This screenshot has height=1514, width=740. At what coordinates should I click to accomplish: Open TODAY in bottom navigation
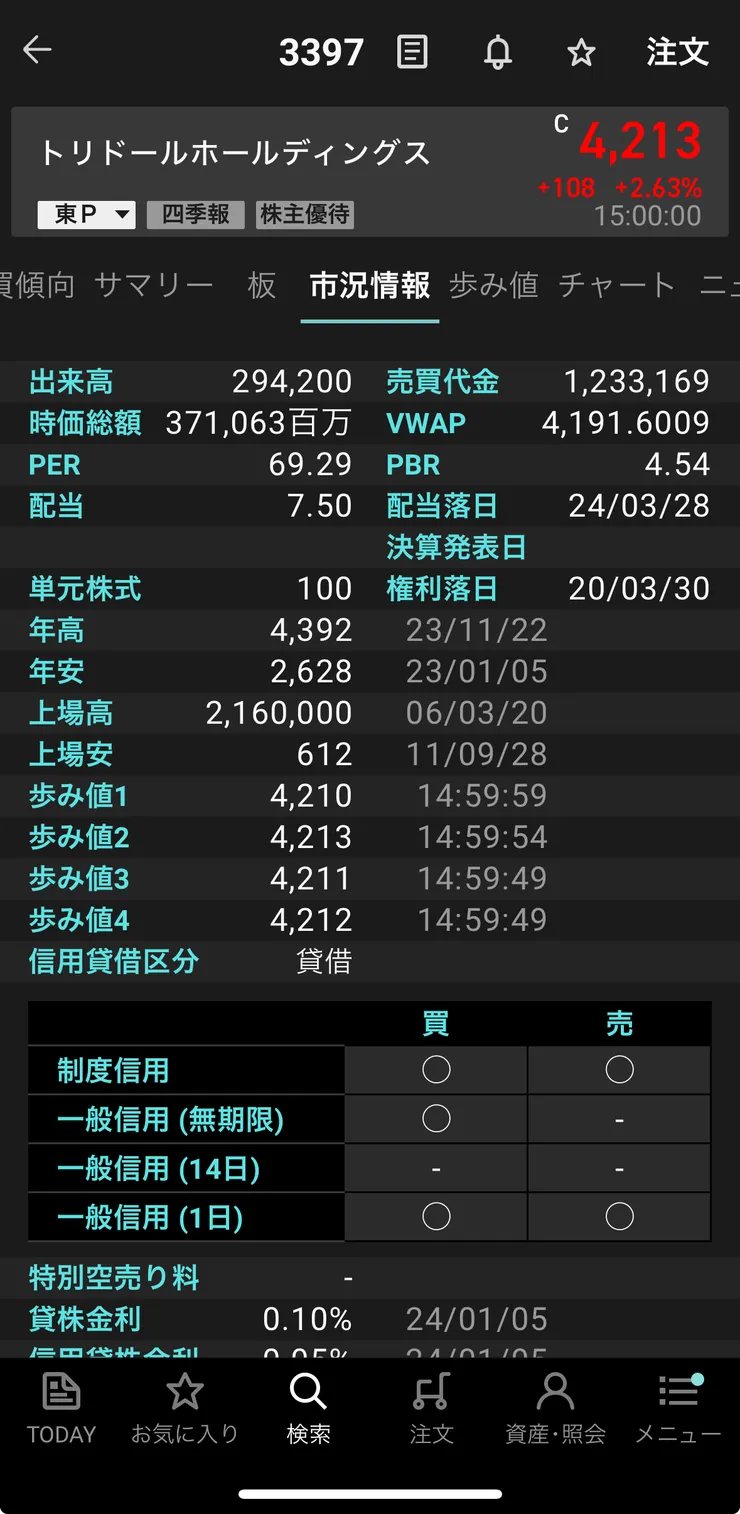pyautogui.click(x=61, y=1408)
